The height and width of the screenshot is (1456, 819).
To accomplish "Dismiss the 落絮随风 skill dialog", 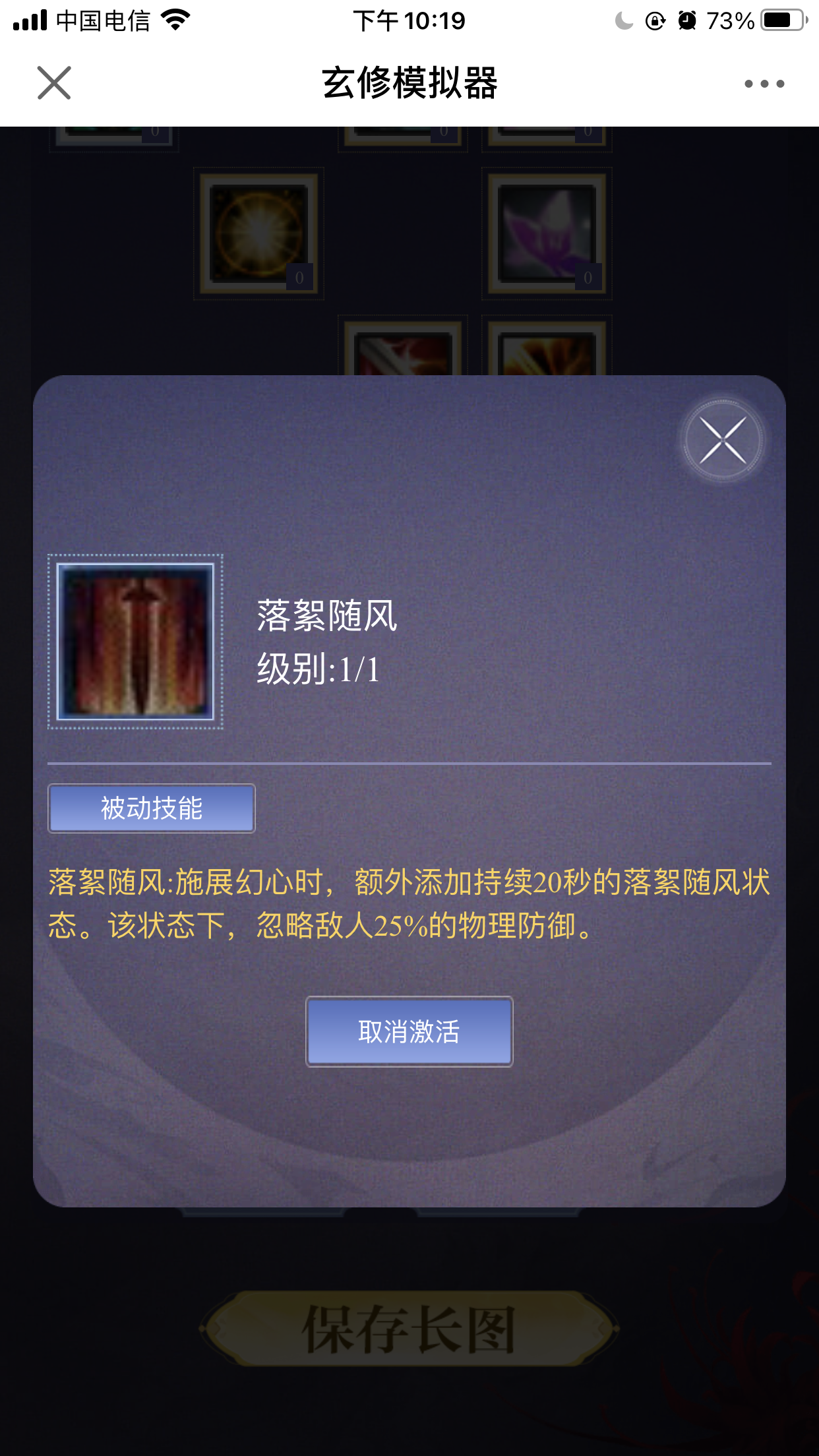I will [723, 440].
